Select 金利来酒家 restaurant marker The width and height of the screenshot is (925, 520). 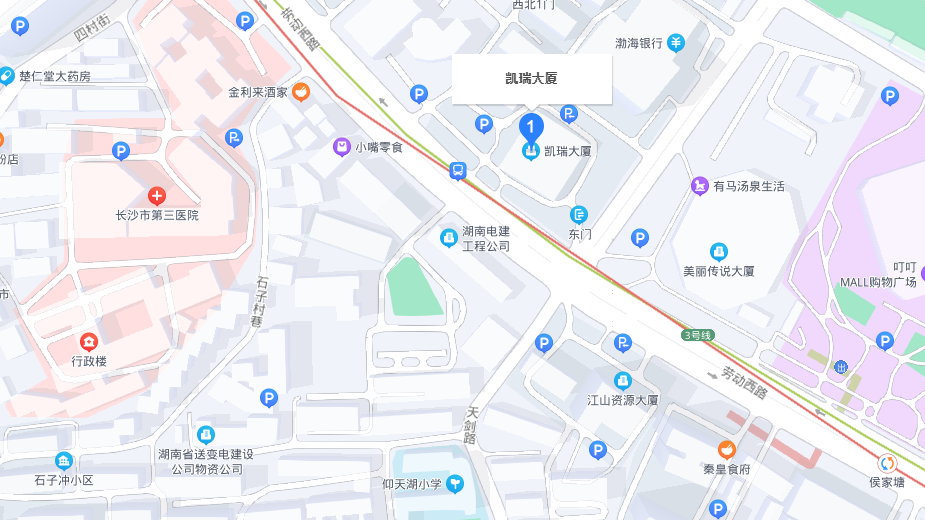point(300,92)
